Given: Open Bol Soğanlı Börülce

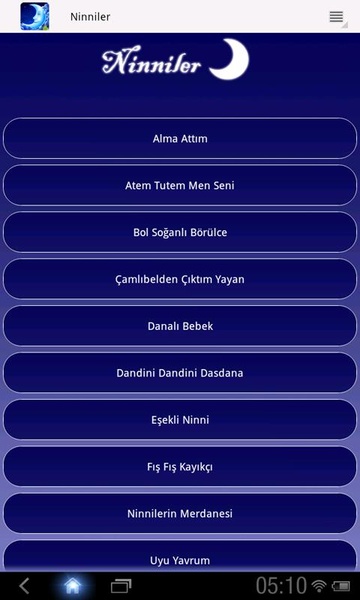Looking at the screenshot, I should tap(180, 232).
